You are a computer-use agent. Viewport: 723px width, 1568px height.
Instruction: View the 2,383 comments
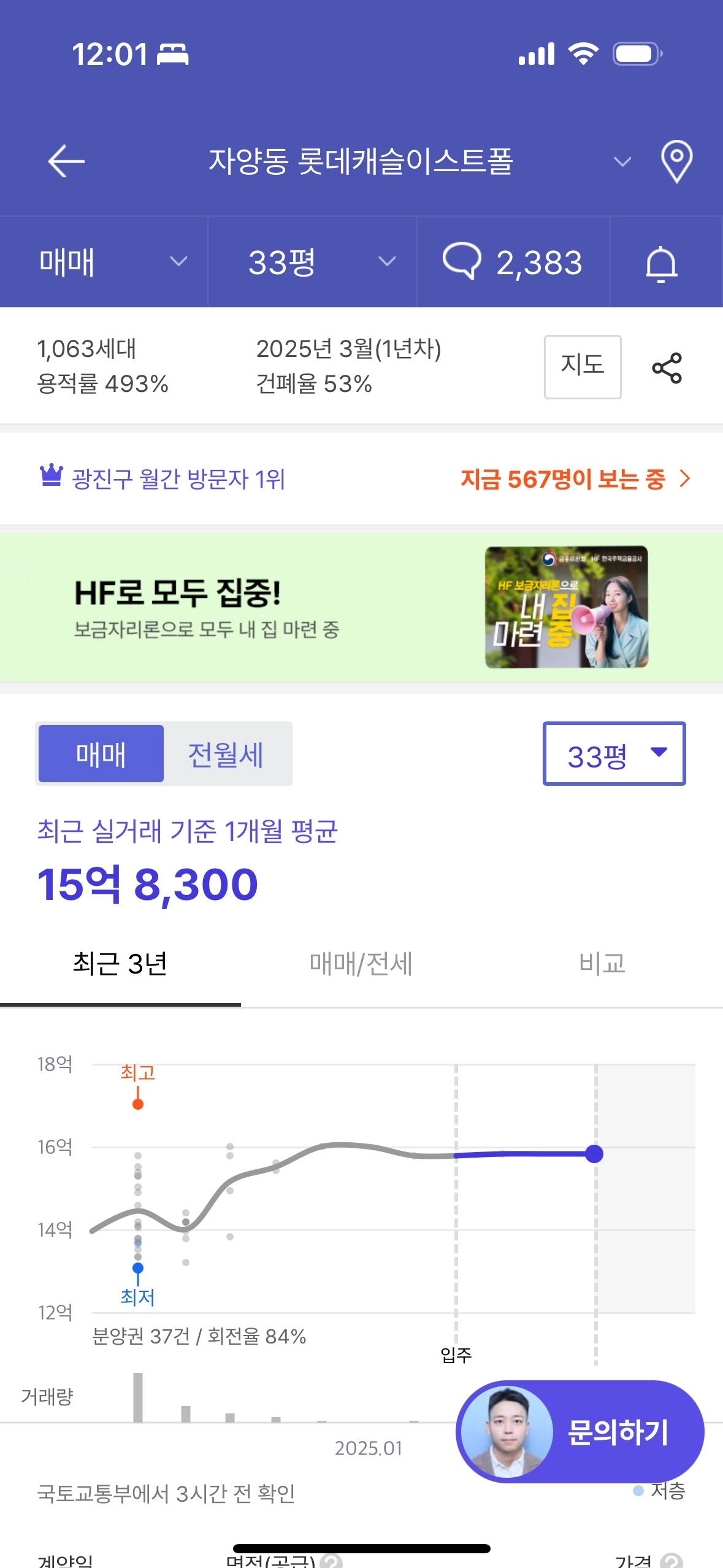click(513, 263)
